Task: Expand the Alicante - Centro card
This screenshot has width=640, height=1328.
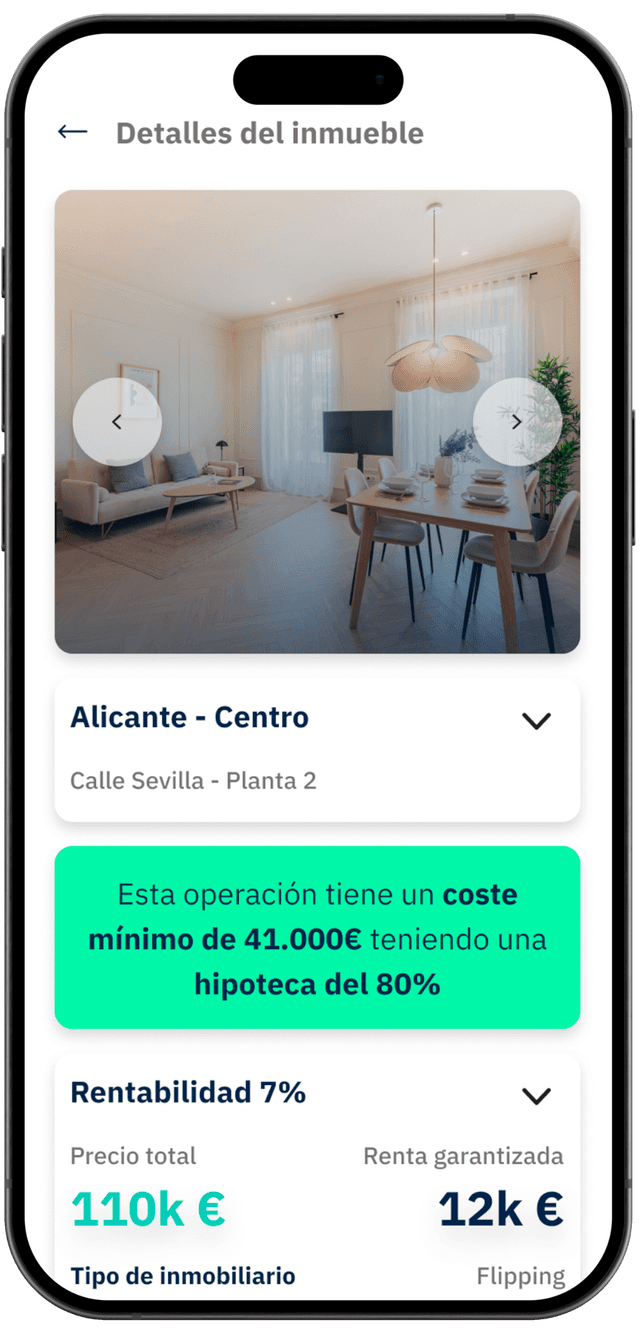Action: pyautogui.click(x=536, y=720)
